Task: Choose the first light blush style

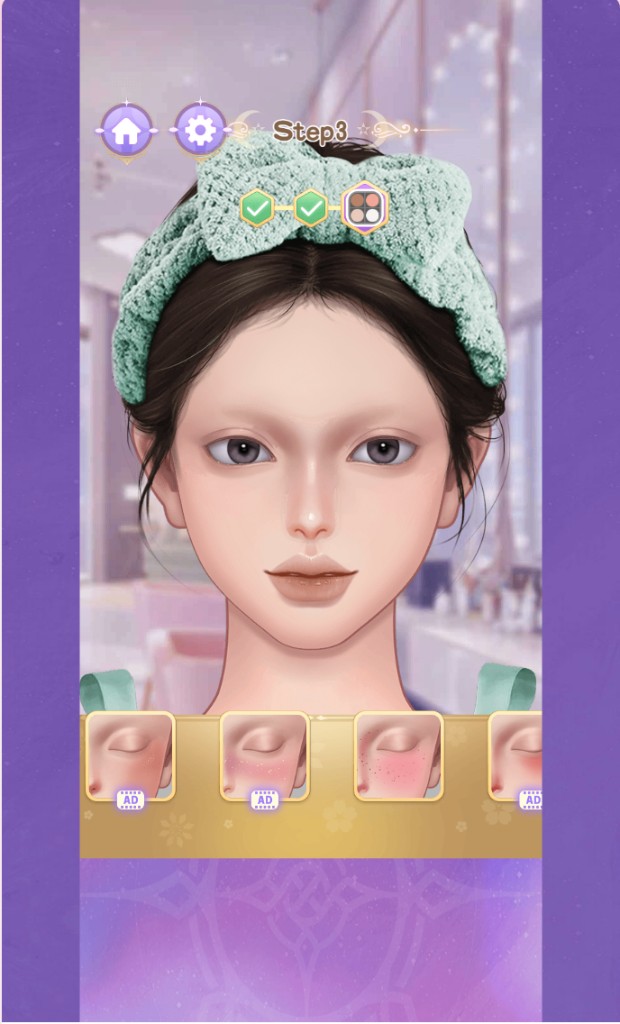Action: pyautogui.click(x=131, y=756)
